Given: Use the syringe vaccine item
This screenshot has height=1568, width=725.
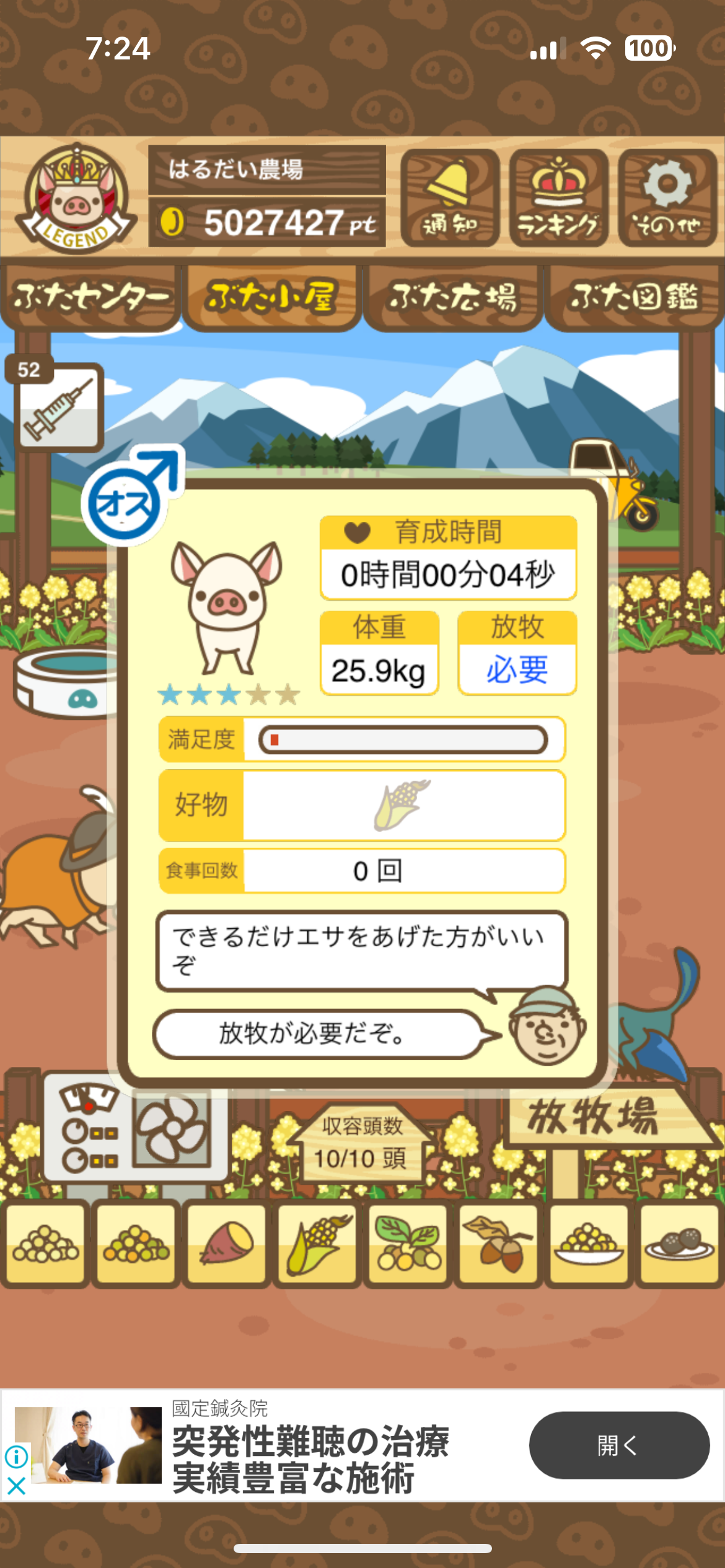Looking at the screenshot, I should click(x=58, y=407).
